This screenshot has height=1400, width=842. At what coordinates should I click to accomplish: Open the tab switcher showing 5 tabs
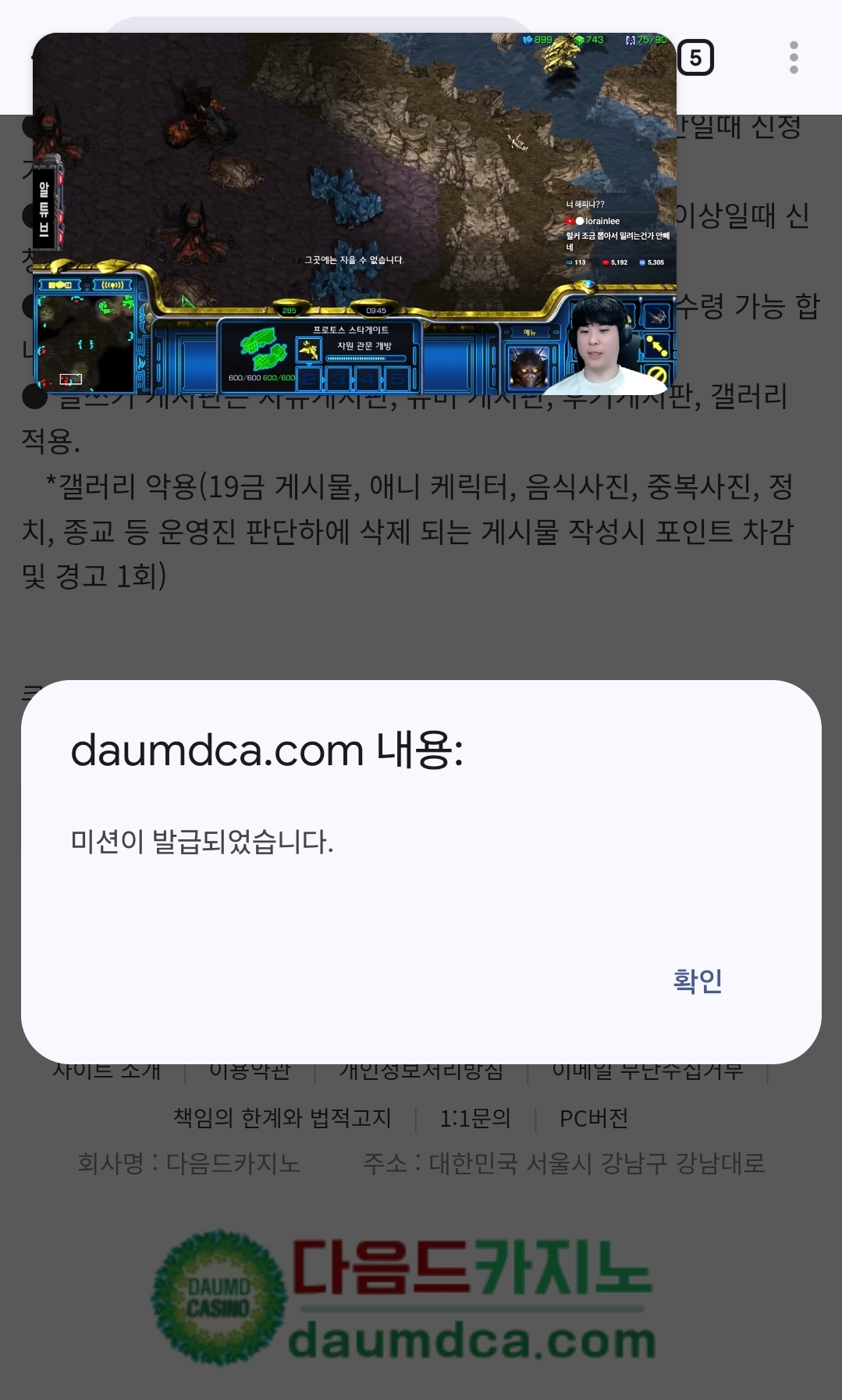click(x=695, y=59)
